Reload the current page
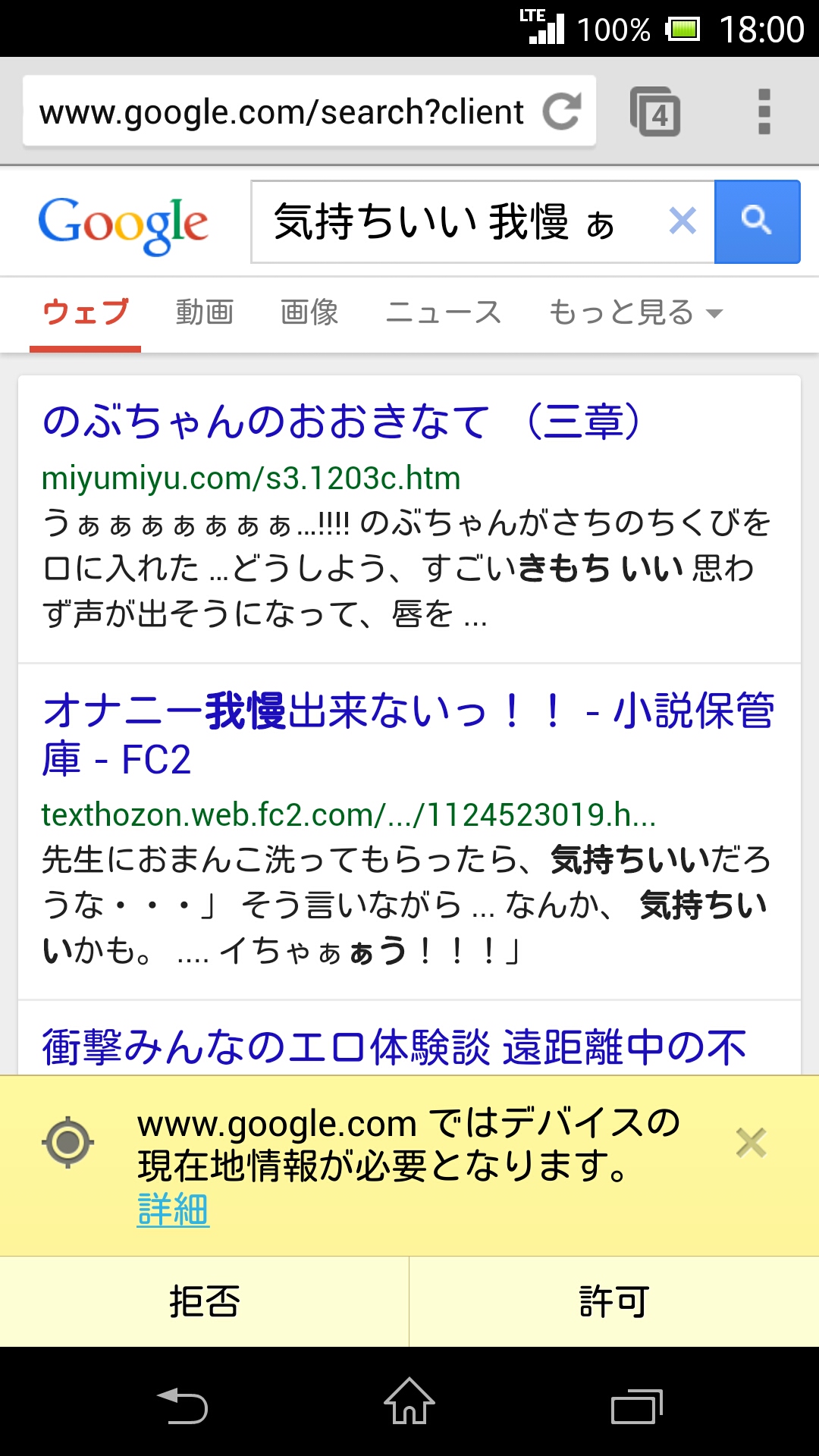 coord(562,111)
